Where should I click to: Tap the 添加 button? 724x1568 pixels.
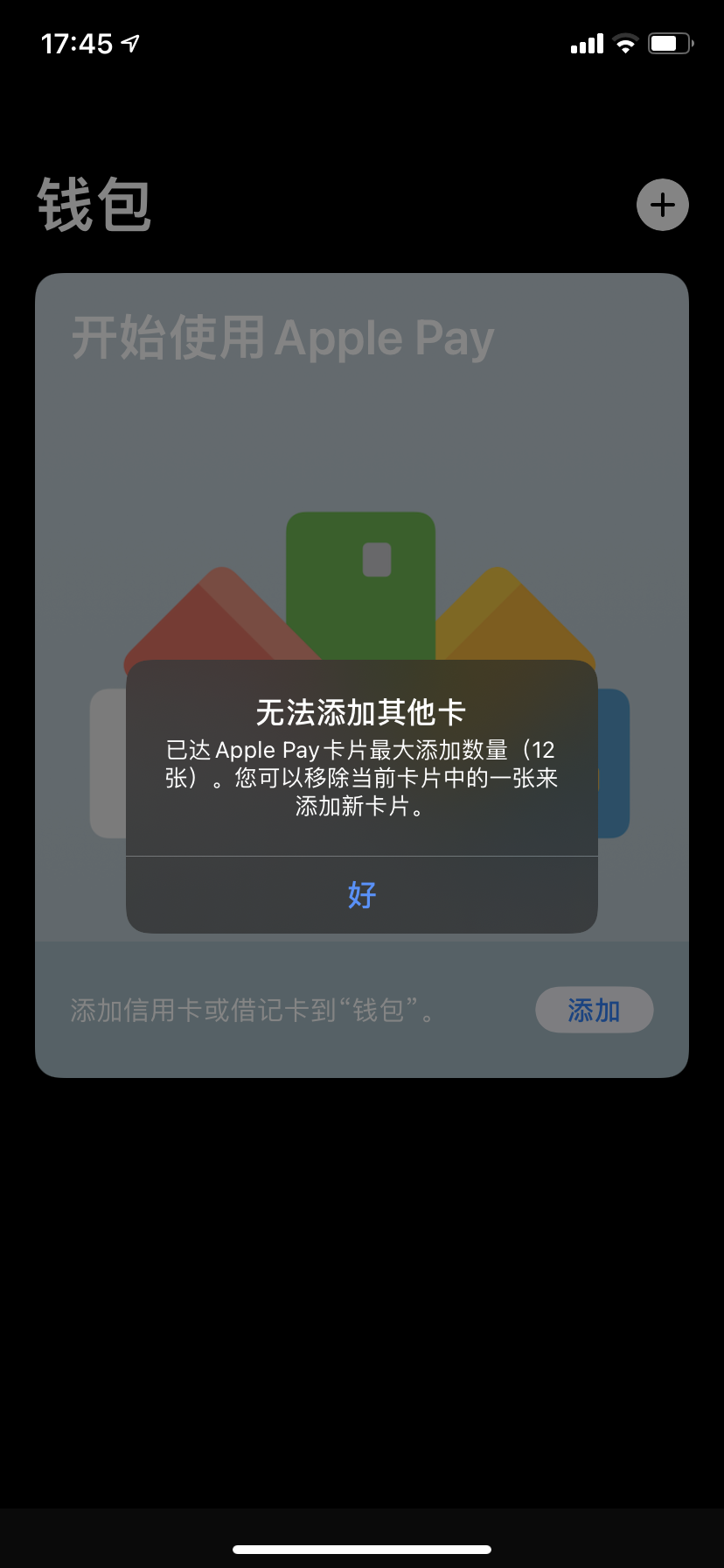[594, 1011]
